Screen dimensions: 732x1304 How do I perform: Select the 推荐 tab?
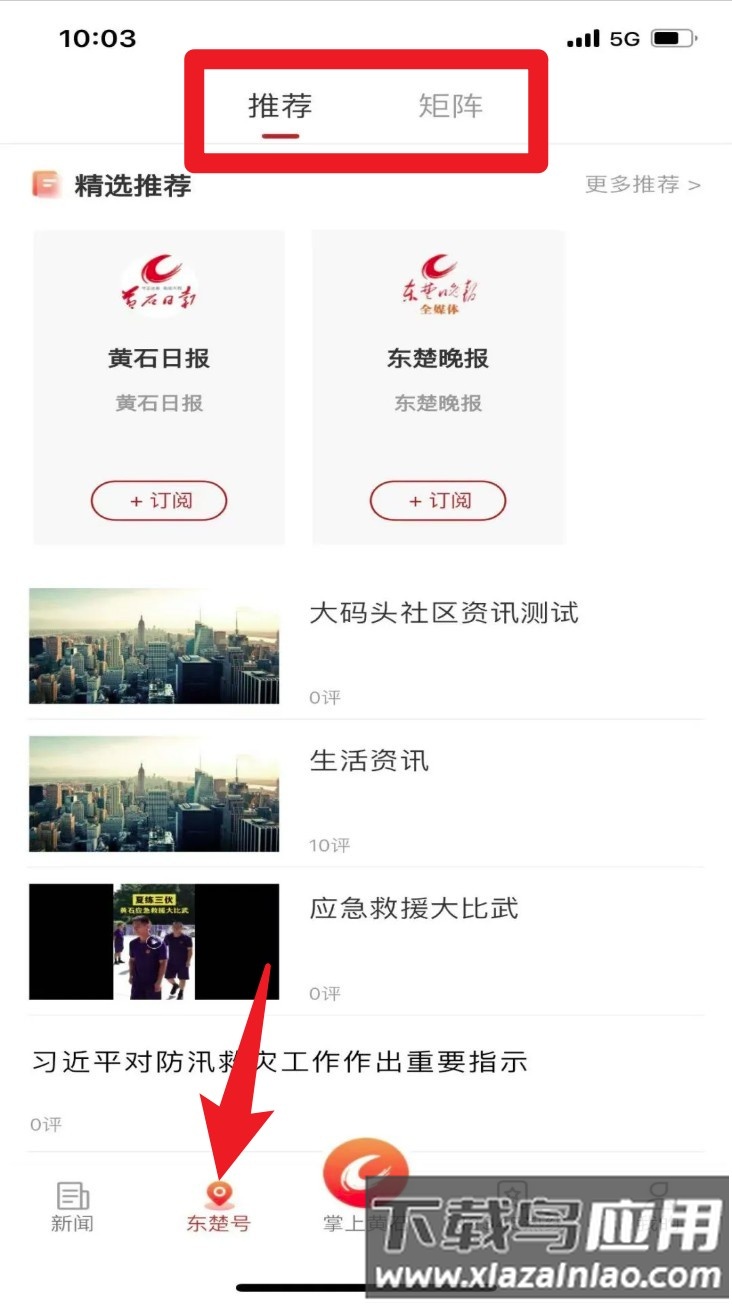tap(280, 106)
